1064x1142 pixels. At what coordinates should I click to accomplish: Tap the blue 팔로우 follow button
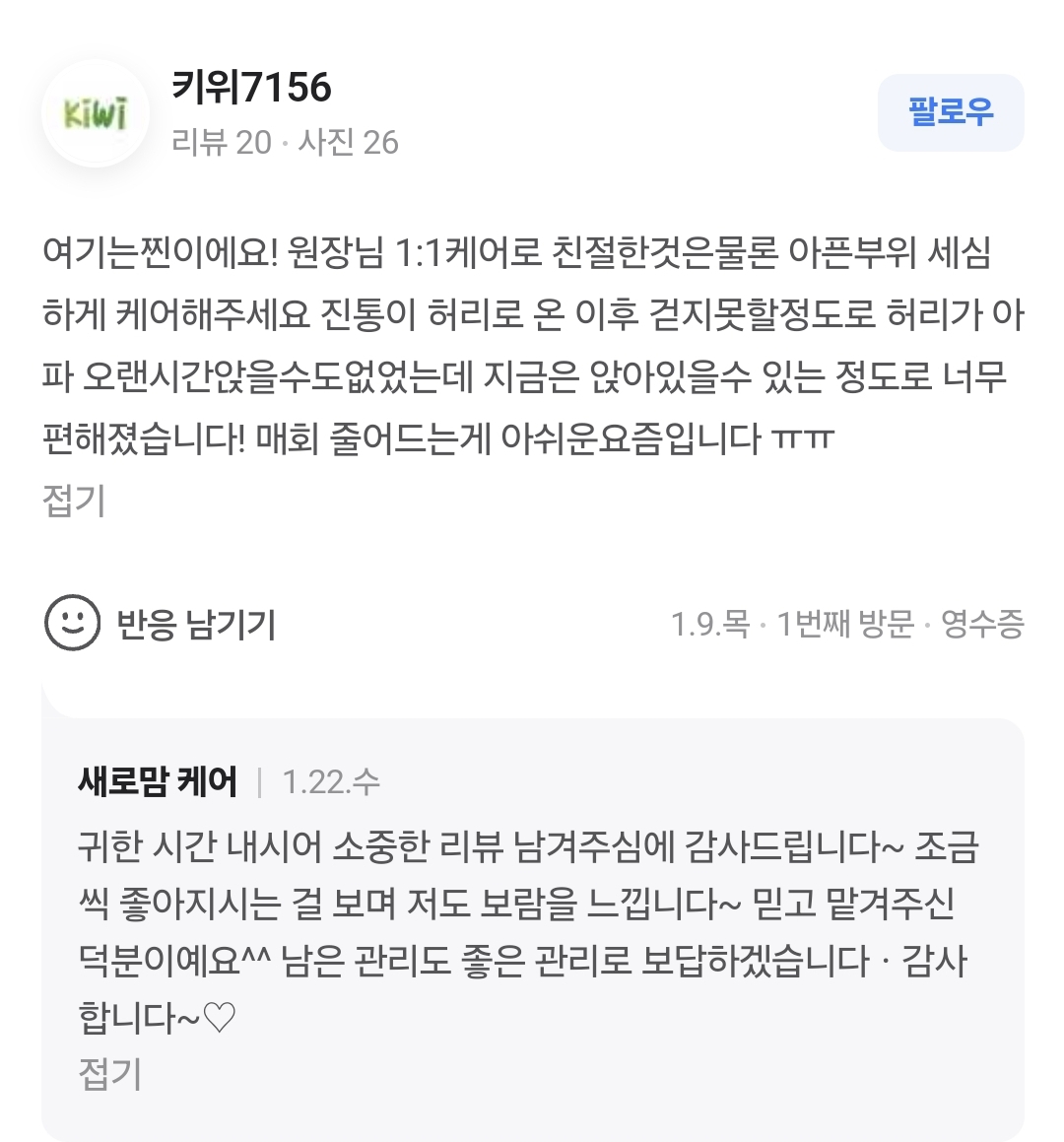click(x=950, y=114)
